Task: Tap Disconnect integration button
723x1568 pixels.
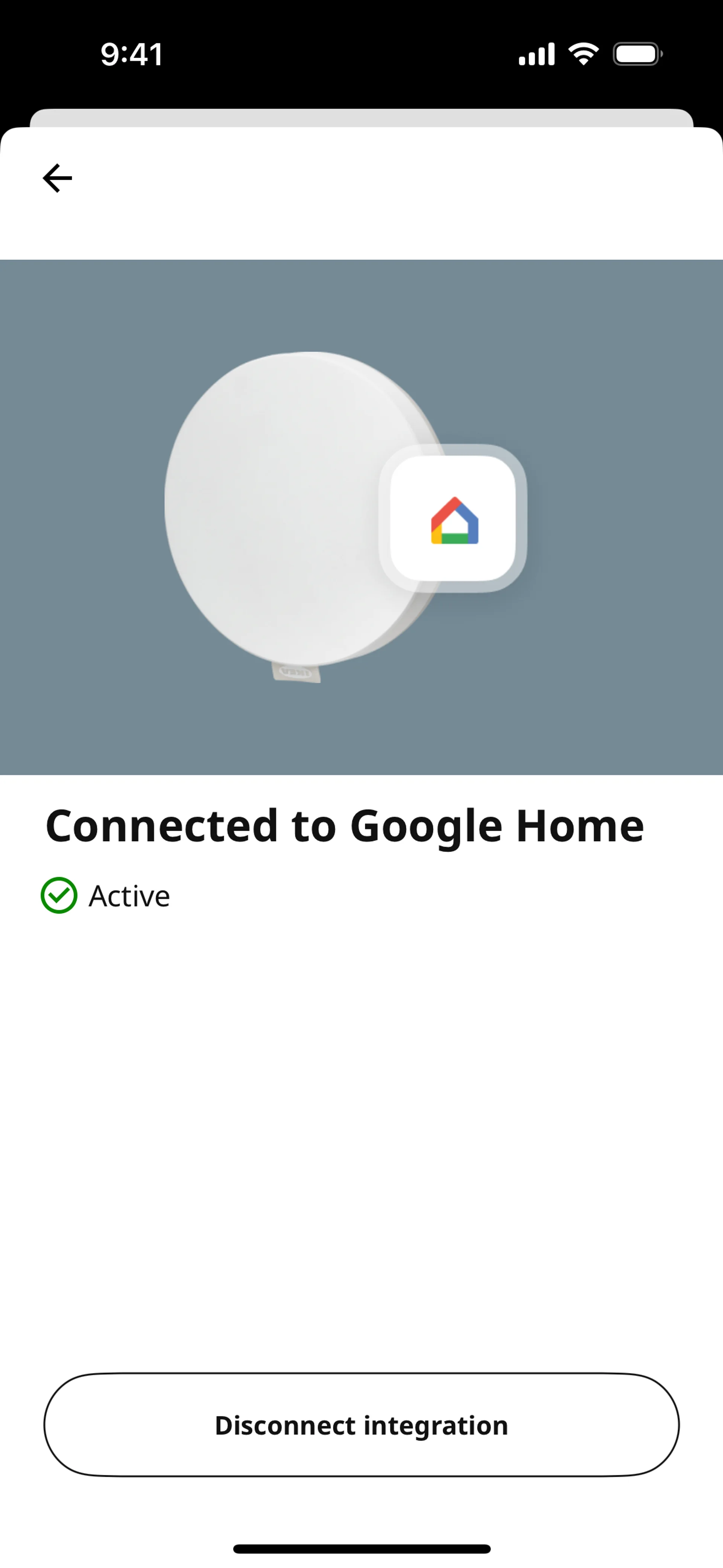Action: click(x=361, y=1426)
